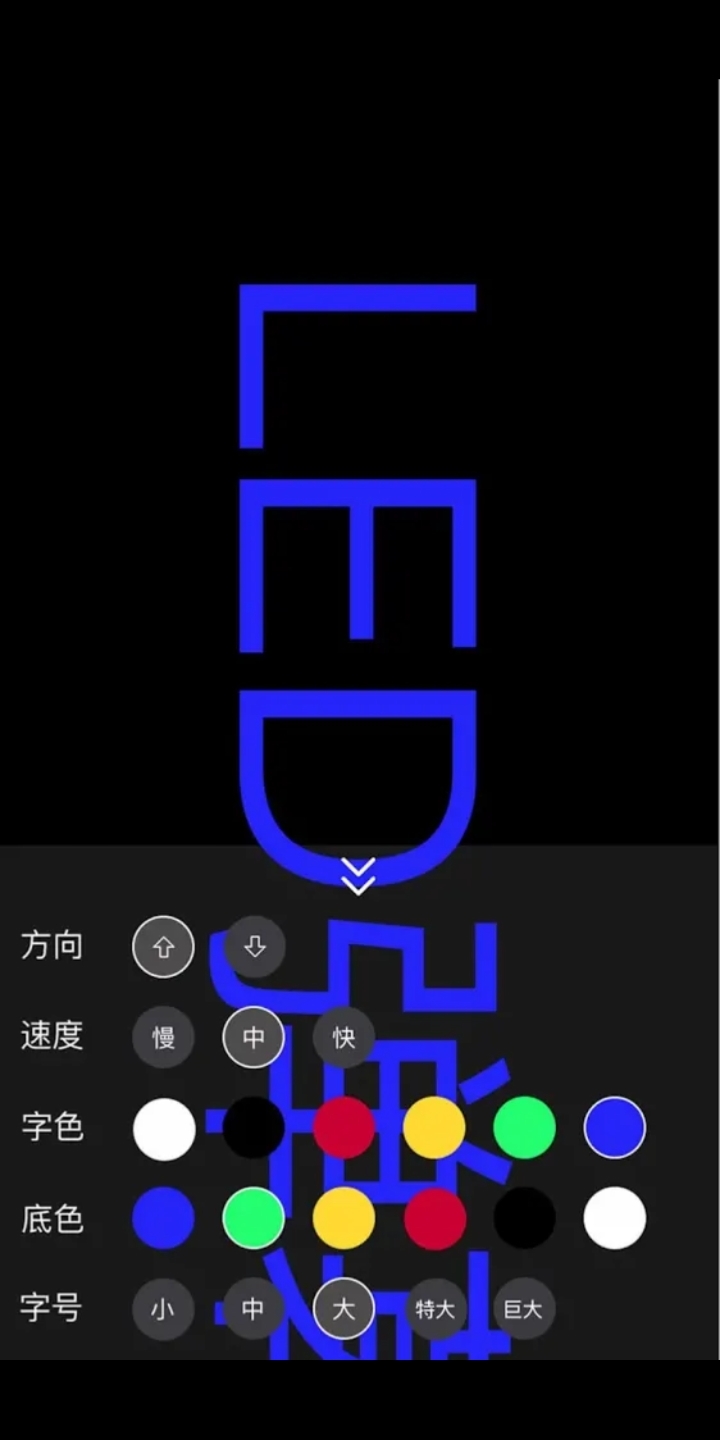Select 中 (medium) font size option
The image size is (720, 1440).
pyautogui.click(x=253, y=1308)
